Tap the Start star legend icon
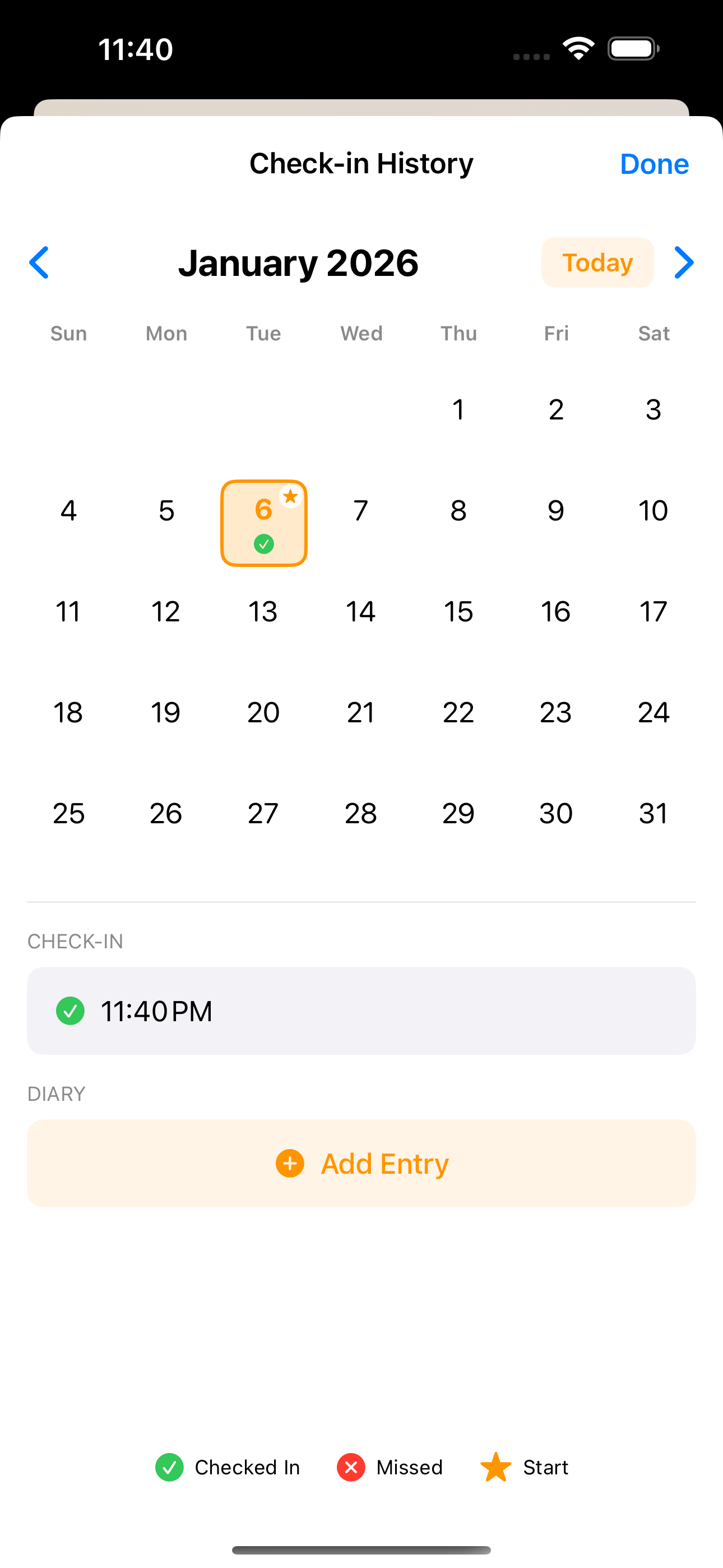This screenshot has height=1568, width=723. point(497,1467)
